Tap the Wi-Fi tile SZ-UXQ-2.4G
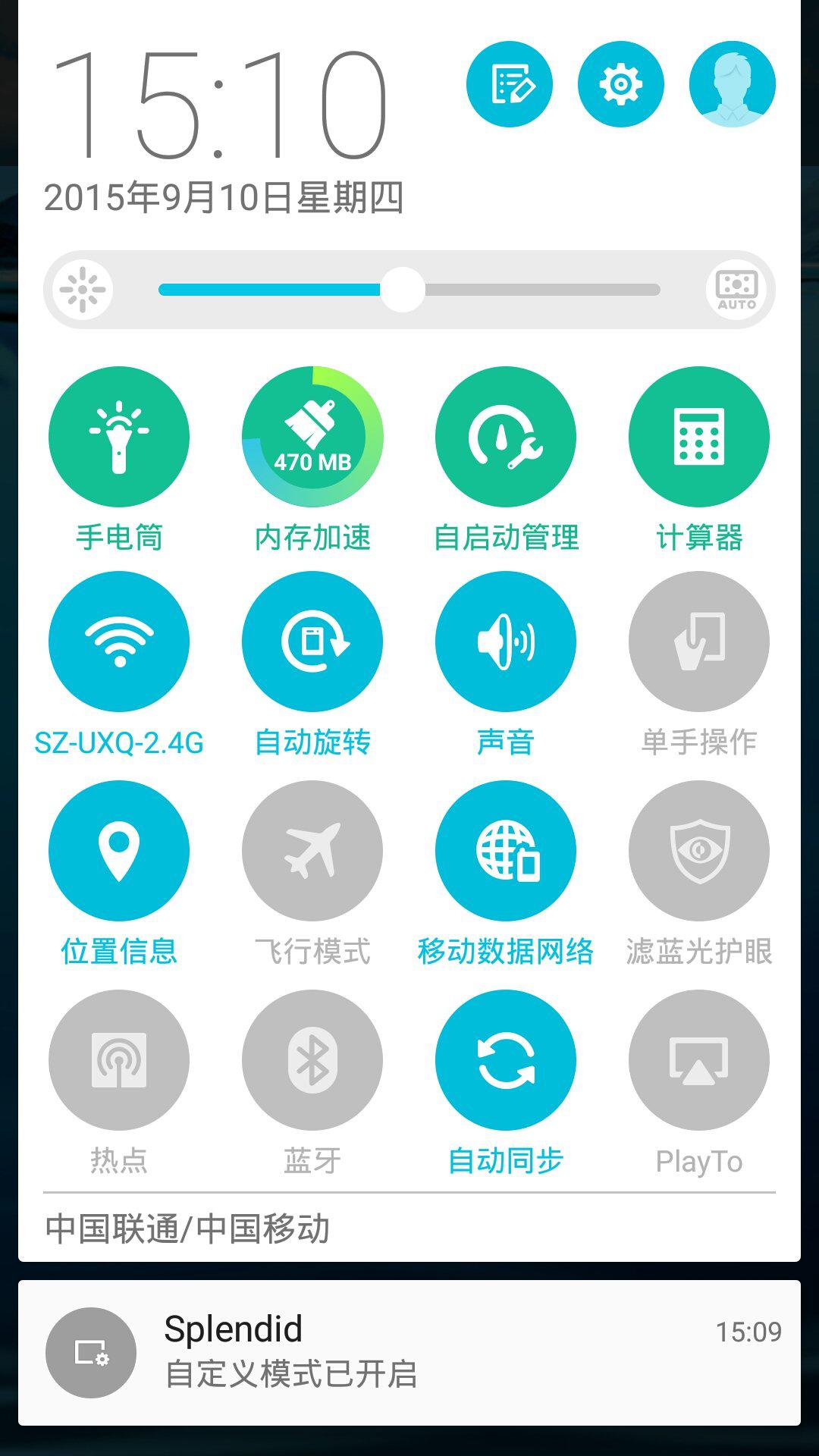Screen dimensions: 819x1456 [118, 641]
